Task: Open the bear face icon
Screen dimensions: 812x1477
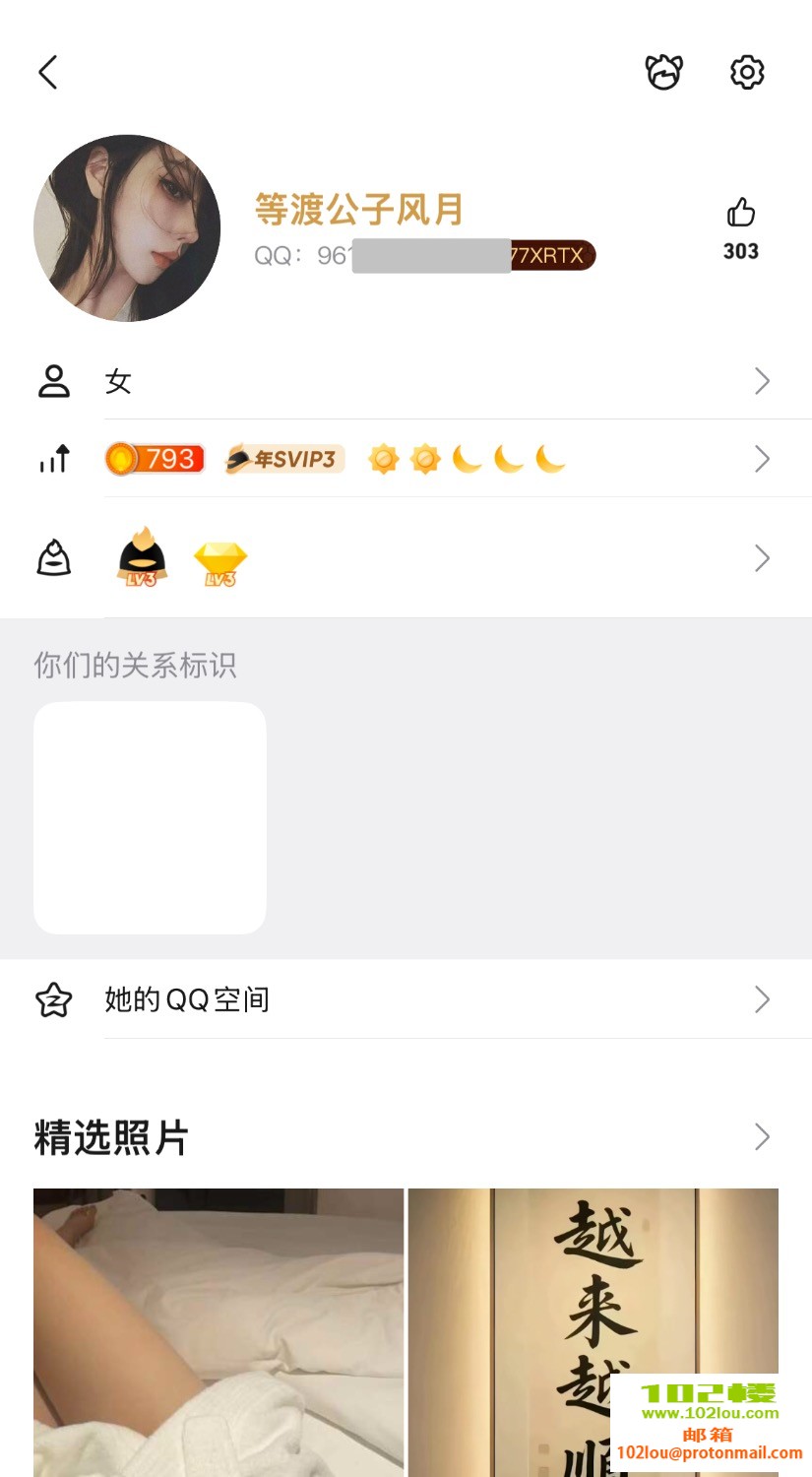Action: coord(663,72)
